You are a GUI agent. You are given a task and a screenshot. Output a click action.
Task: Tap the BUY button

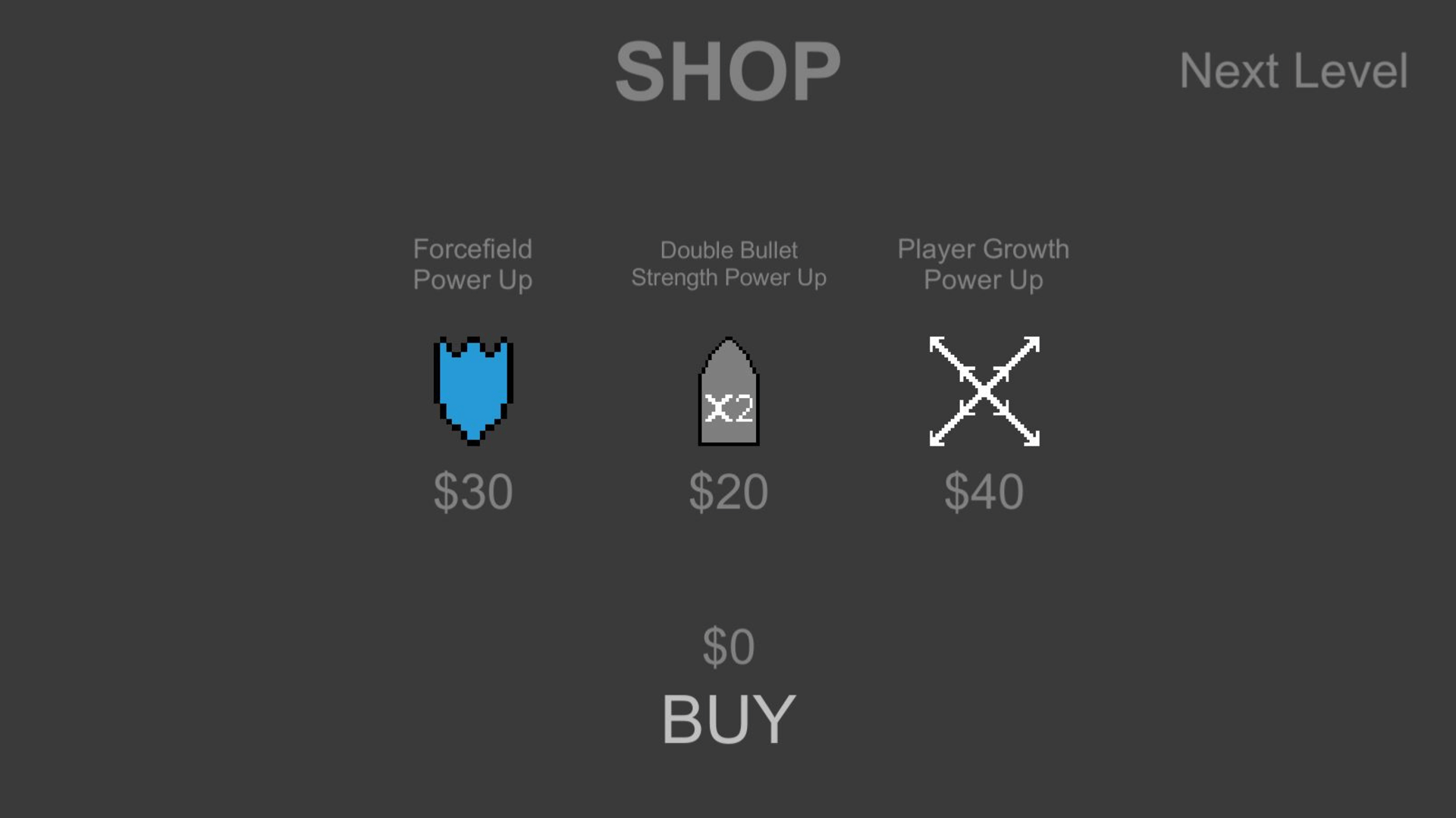coord(728,719)
